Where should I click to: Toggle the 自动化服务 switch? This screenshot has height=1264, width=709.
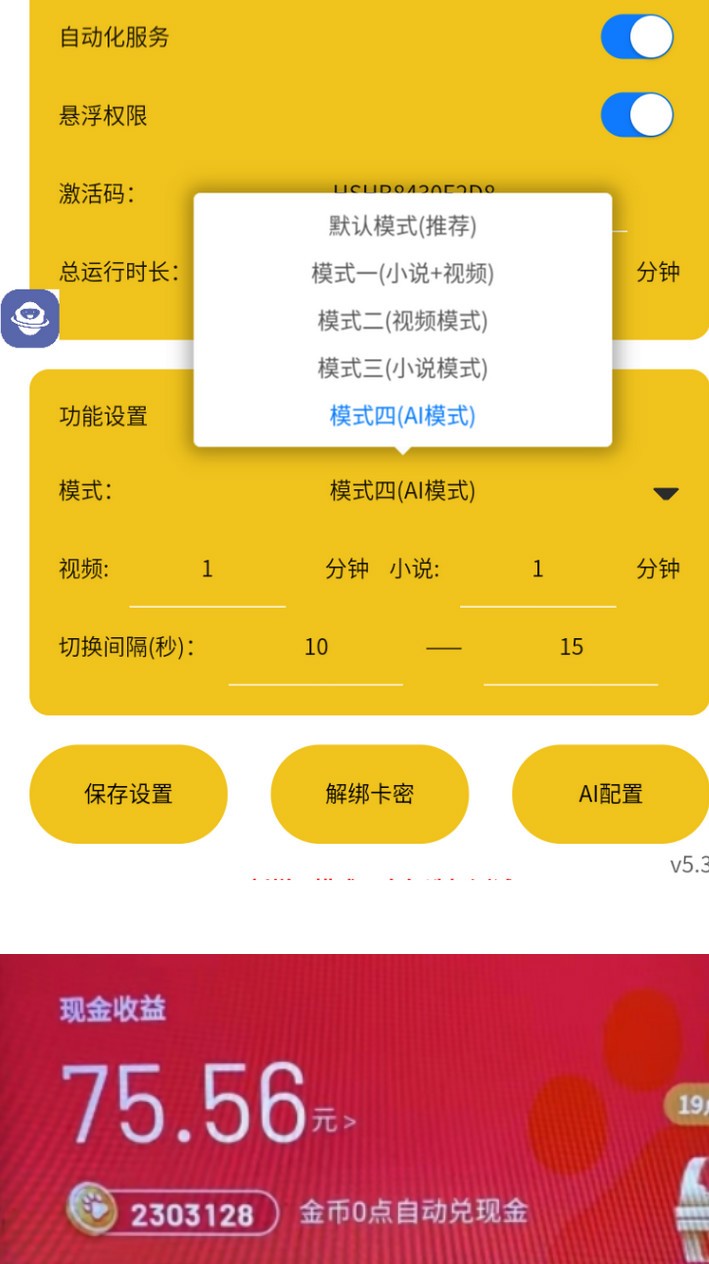[x=636, y=38]
